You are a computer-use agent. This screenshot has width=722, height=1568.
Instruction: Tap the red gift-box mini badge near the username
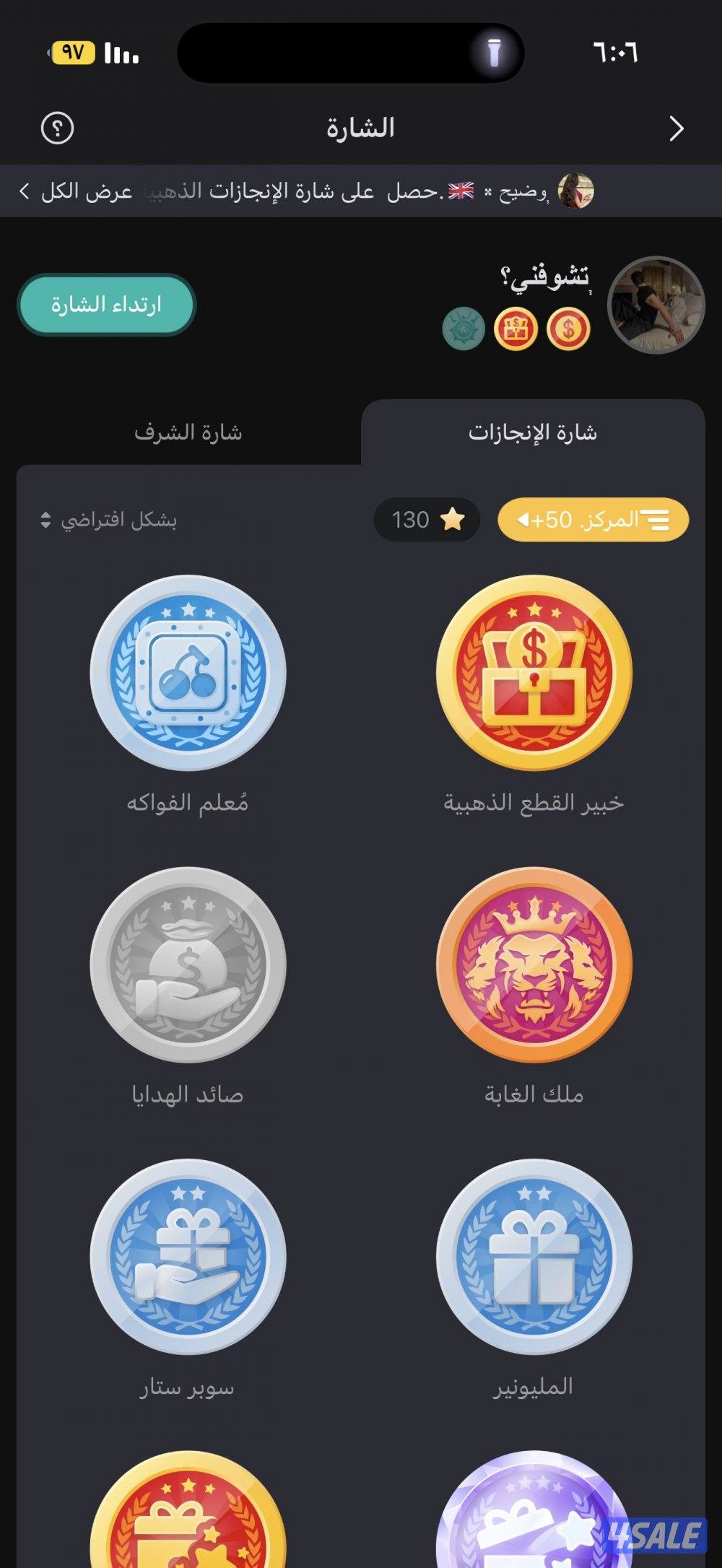(517, 331)
